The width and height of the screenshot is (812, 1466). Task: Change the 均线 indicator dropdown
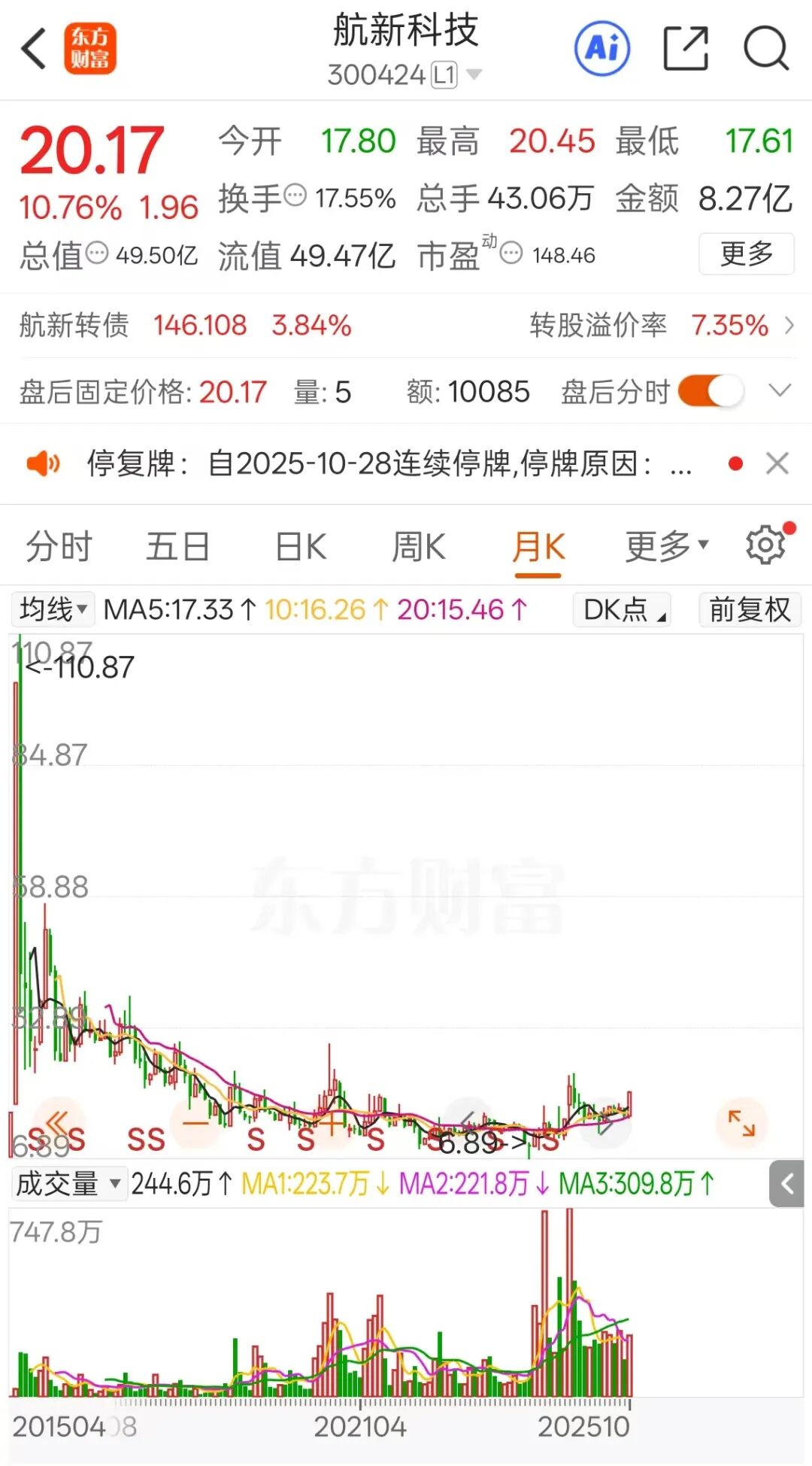53,609
